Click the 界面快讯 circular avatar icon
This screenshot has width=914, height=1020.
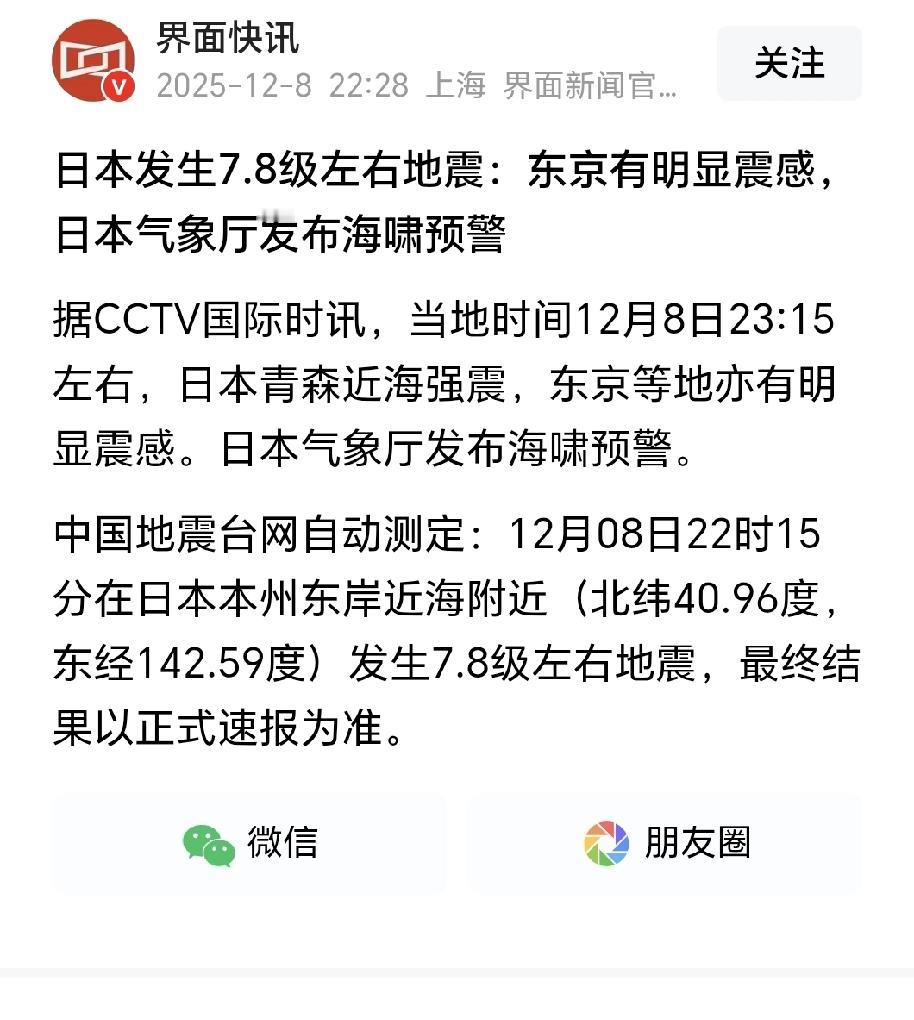pos(93,58)
